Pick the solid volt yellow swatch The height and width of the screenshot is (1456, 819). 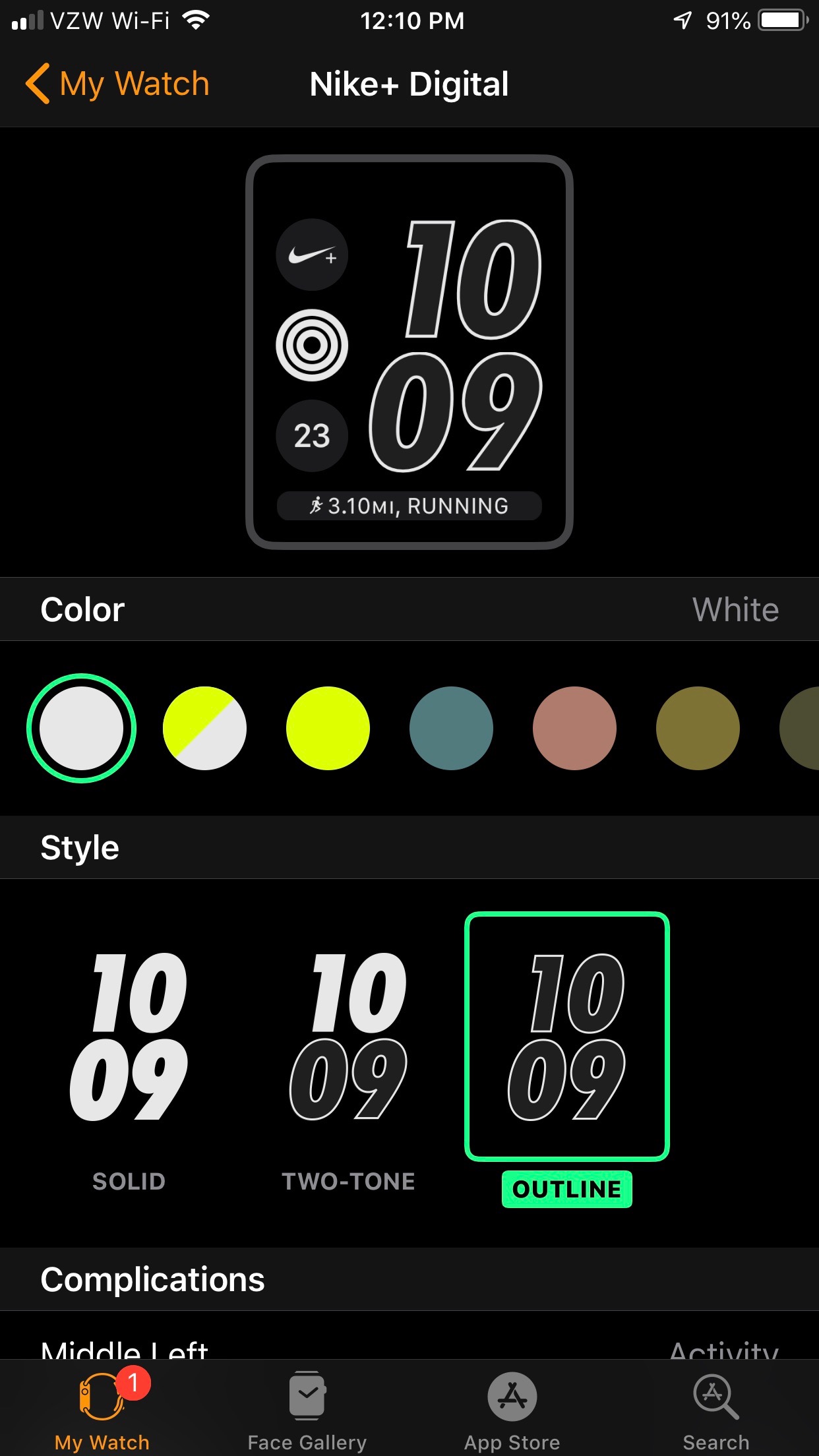coord(328,728)
